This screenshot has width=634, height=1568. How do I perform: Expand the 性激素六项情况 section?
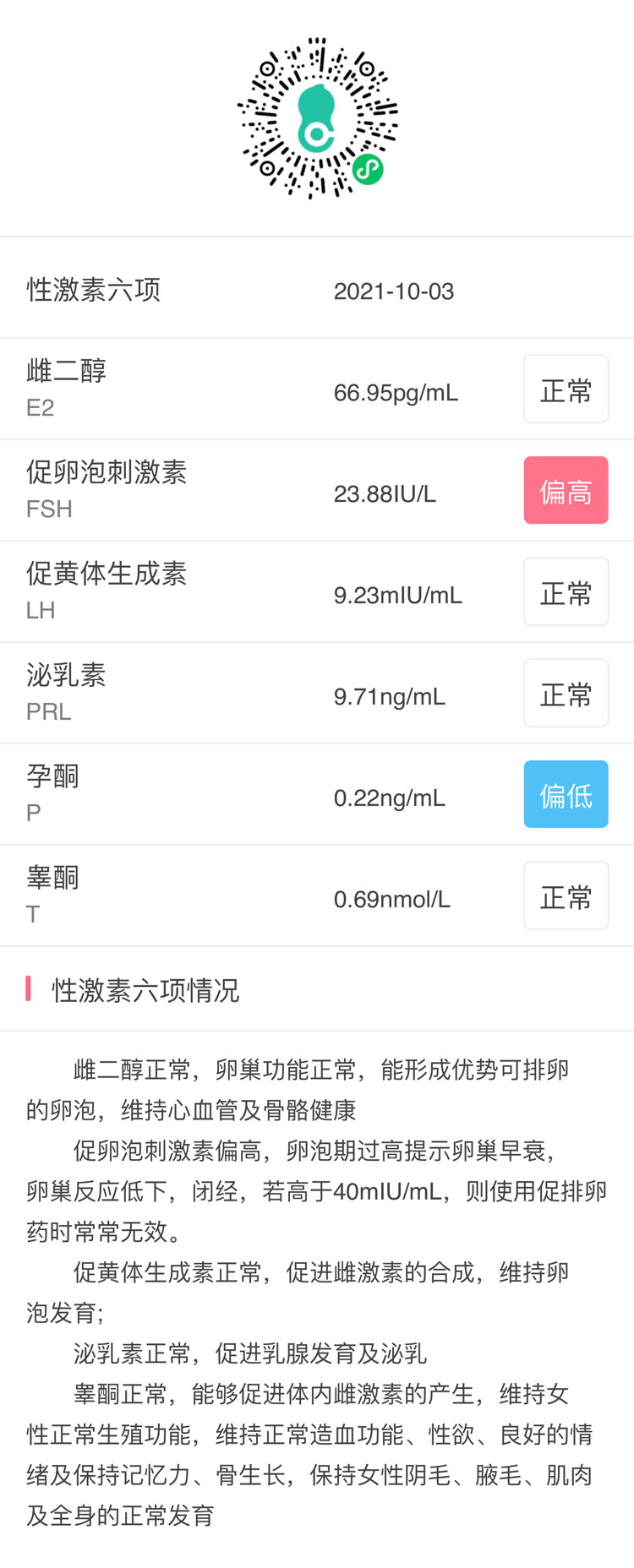click(x=145, y=989)
